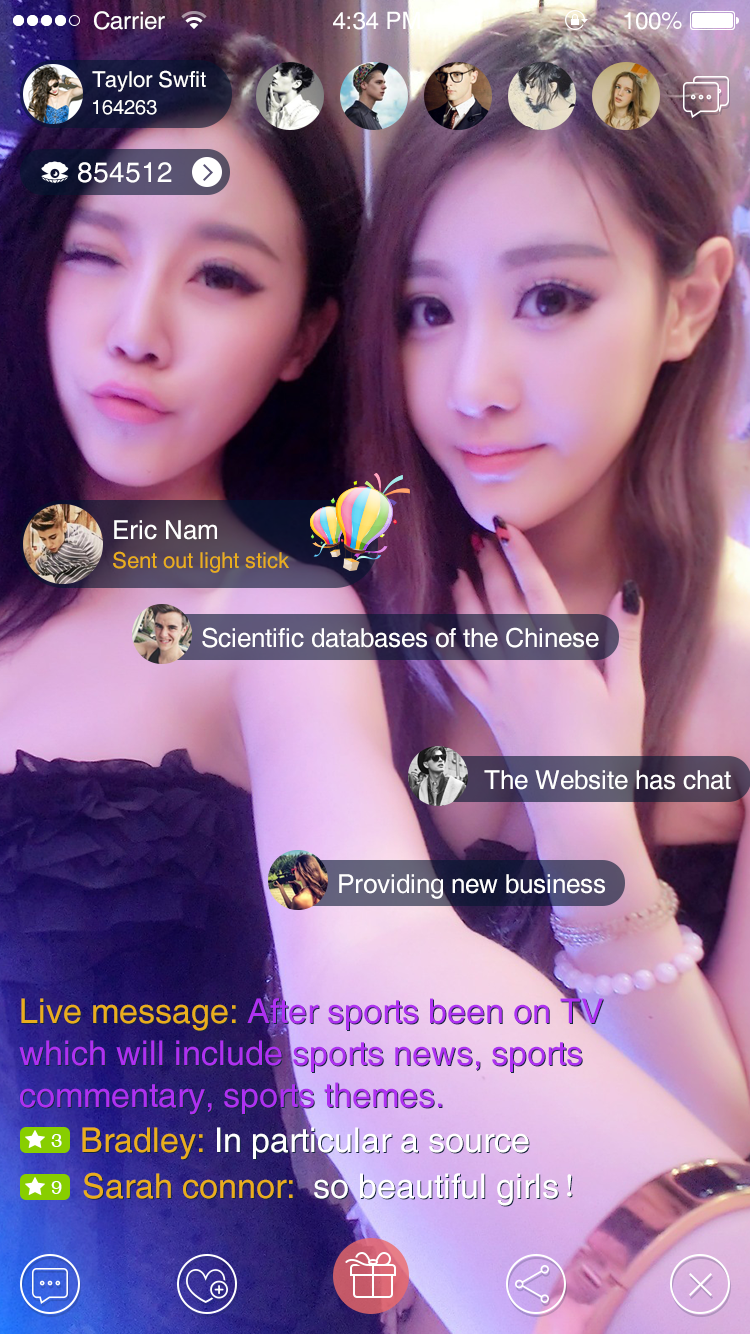Tap the viewer avatar wearing glasses and suit
The width and height of the screenshot is (750, 1334).
click(457, 97)
